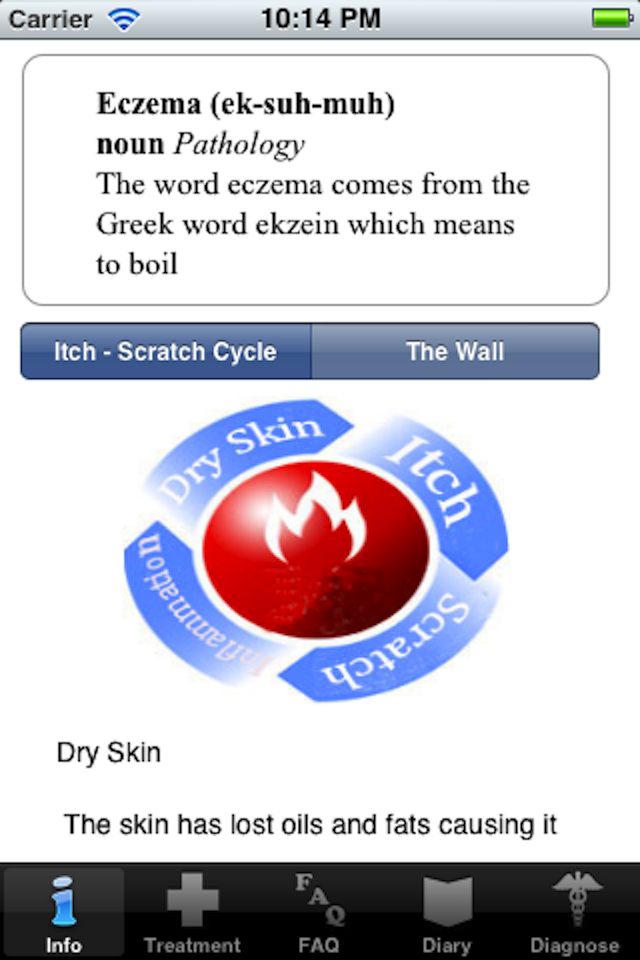This screenshot has width=640, height=960.
Task: Select the Itch - Scratch Cycle segment
Action: (166, 351)
